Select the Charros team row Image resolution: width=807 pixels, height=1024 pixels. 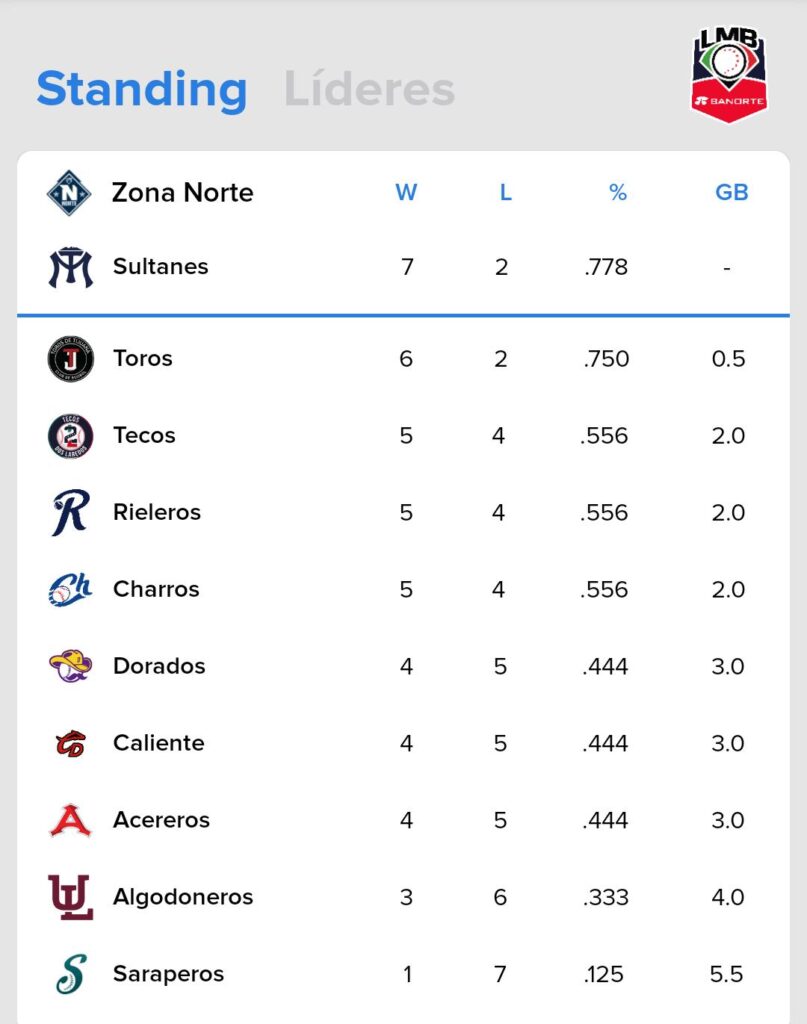[x=155, y=590]
